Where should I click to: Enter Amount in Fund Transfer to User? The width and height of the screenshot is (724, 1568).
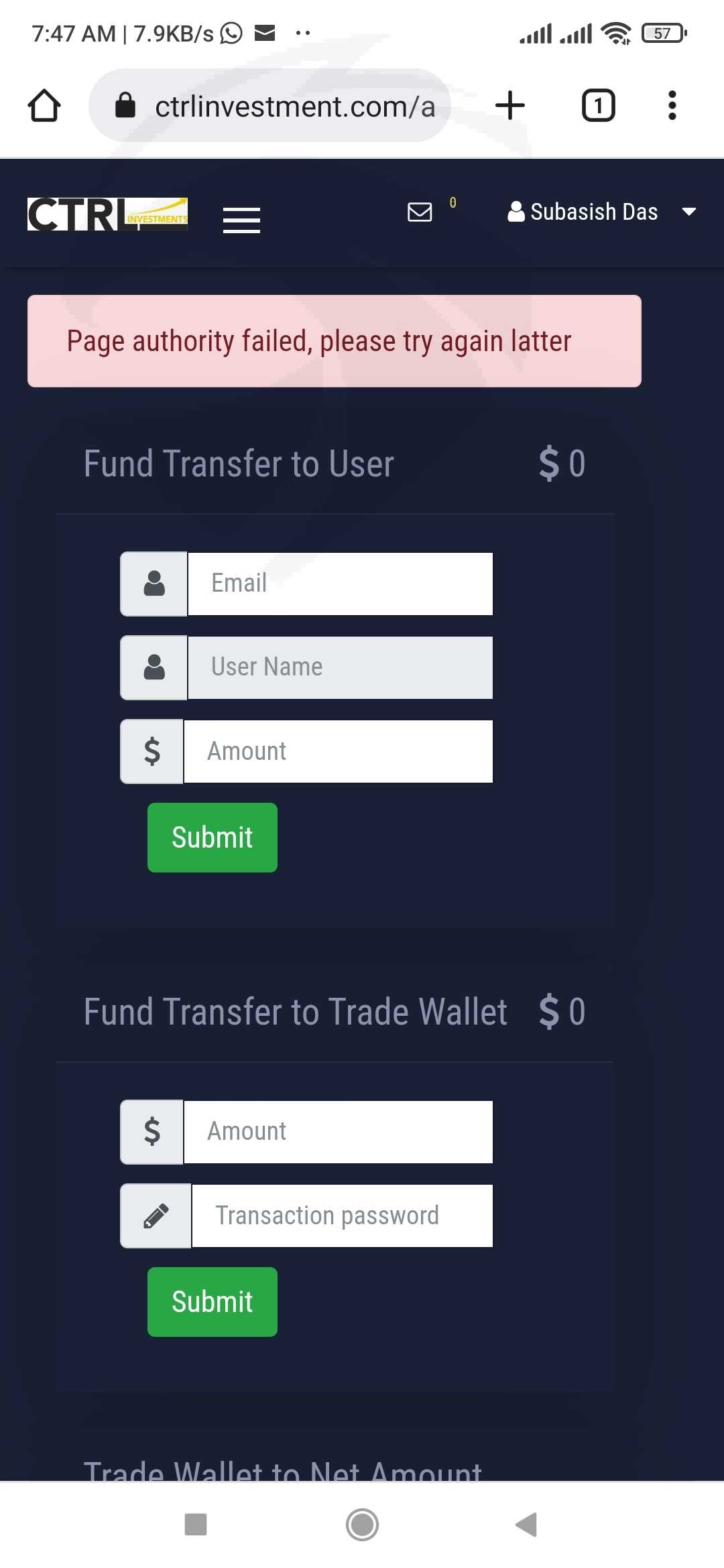338,751
